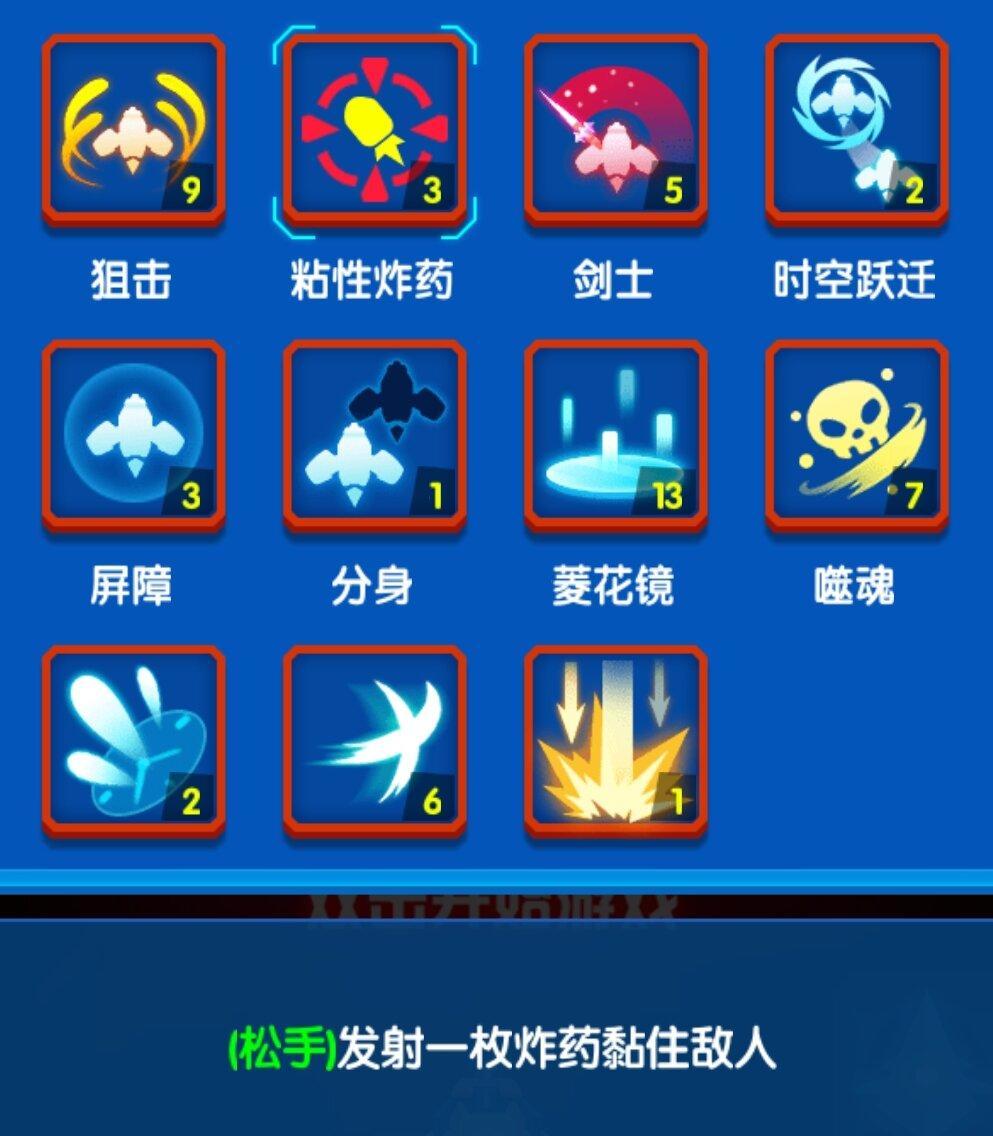Choose the clock splash skill tile

[133, 740]
